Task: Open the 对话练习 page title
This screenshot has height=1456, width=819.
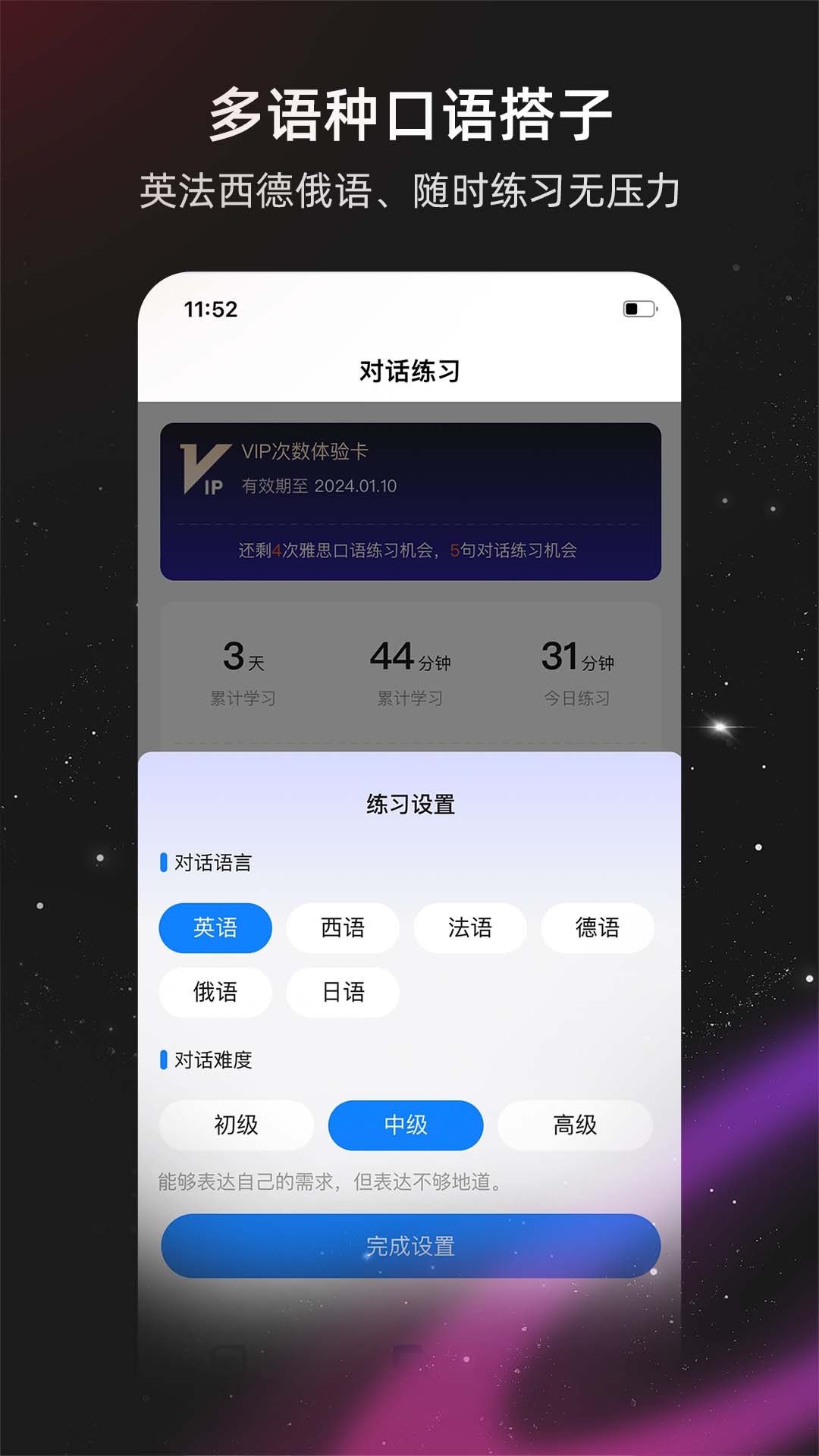Action: click(409, 372)
